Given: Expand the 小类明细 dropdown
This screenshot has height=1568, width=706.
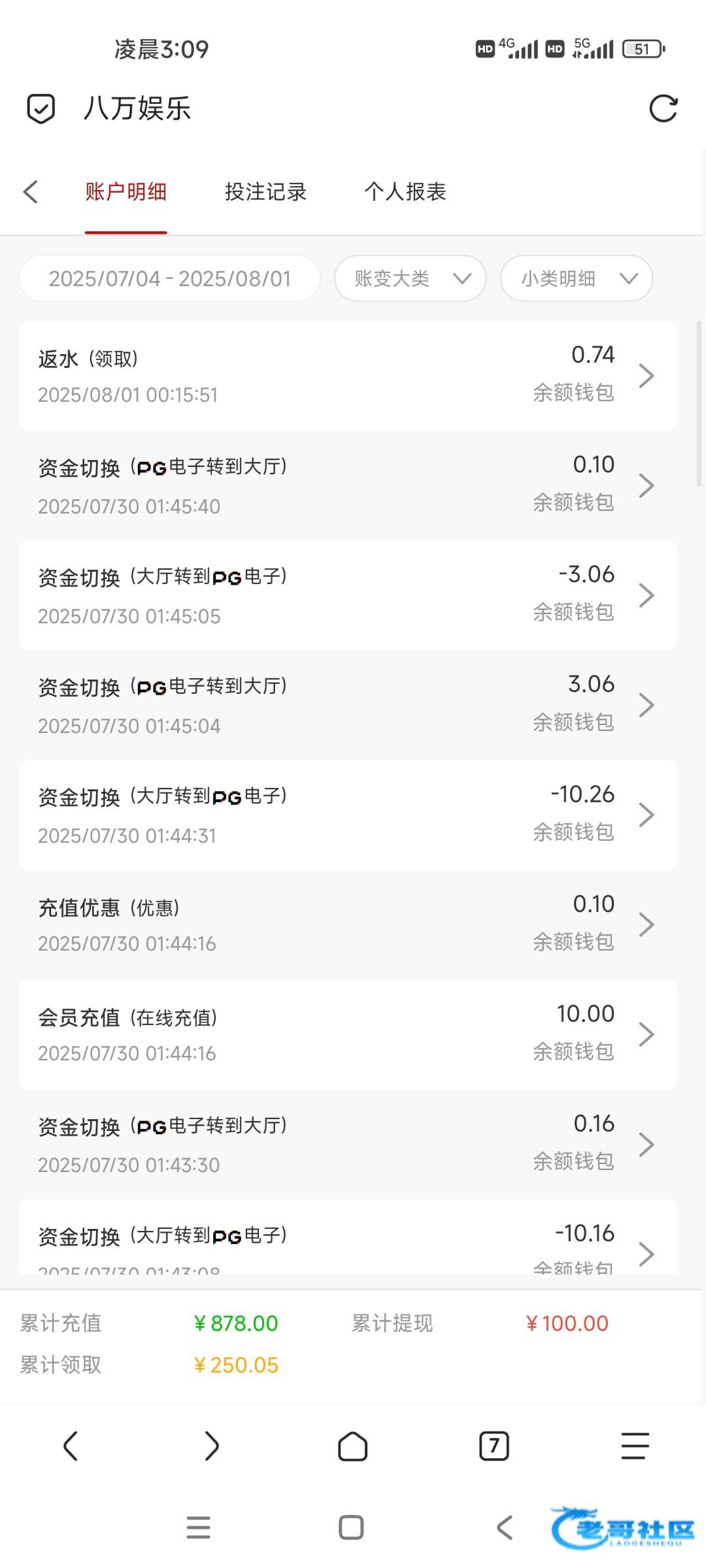Looking at the screenshot, I should [577, 278].
